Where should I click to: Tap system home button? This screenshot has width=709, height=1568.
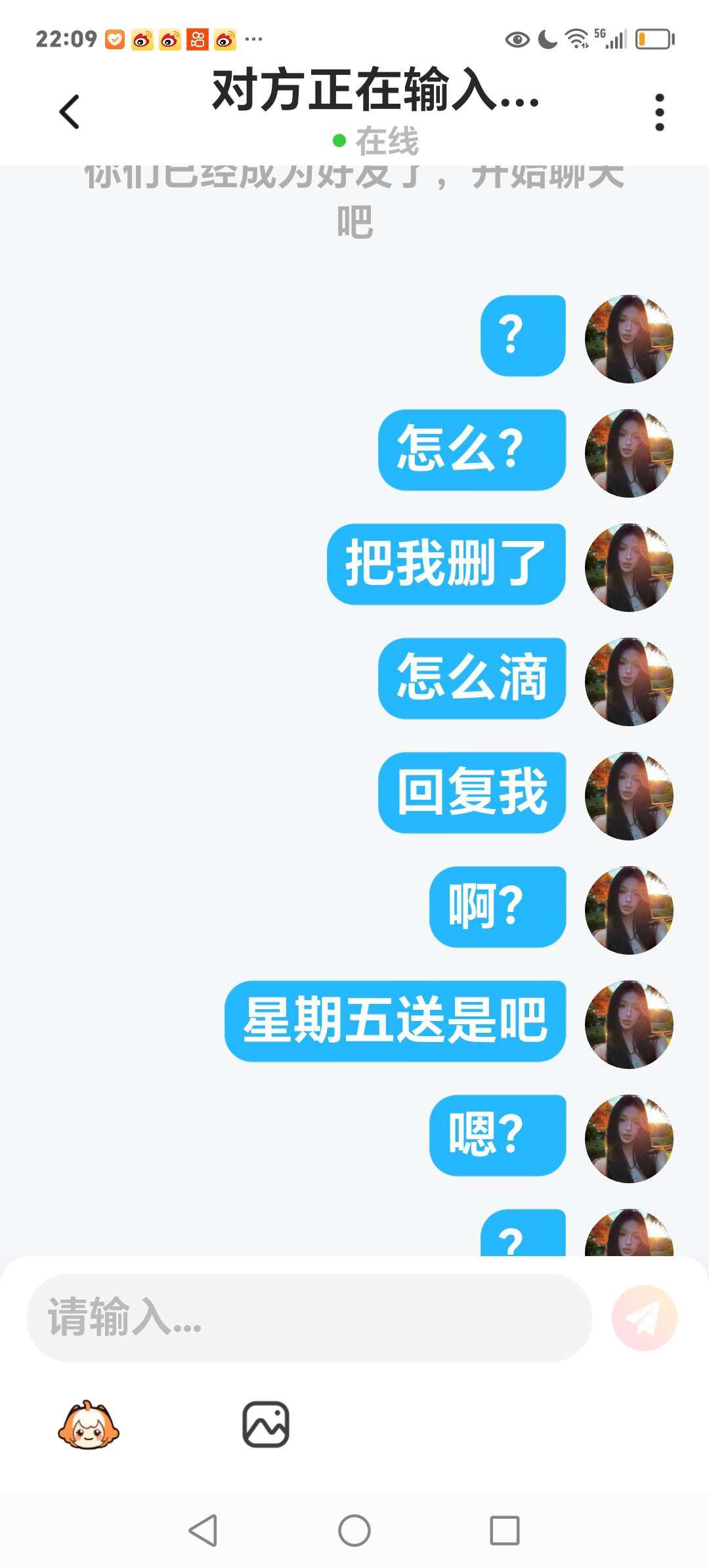pyautogui.click(x=354, y=1531)
